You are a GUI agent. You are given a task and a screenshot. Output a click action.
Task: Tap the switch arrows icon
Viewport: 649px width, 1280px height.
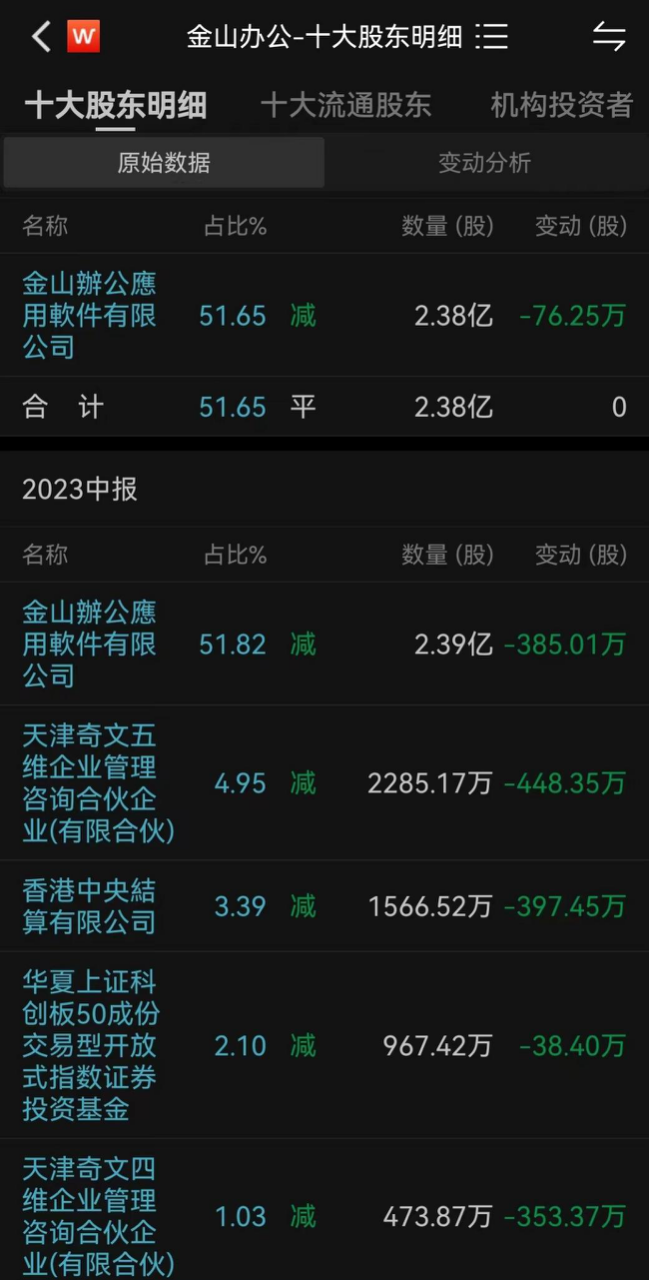click(608, 38)
